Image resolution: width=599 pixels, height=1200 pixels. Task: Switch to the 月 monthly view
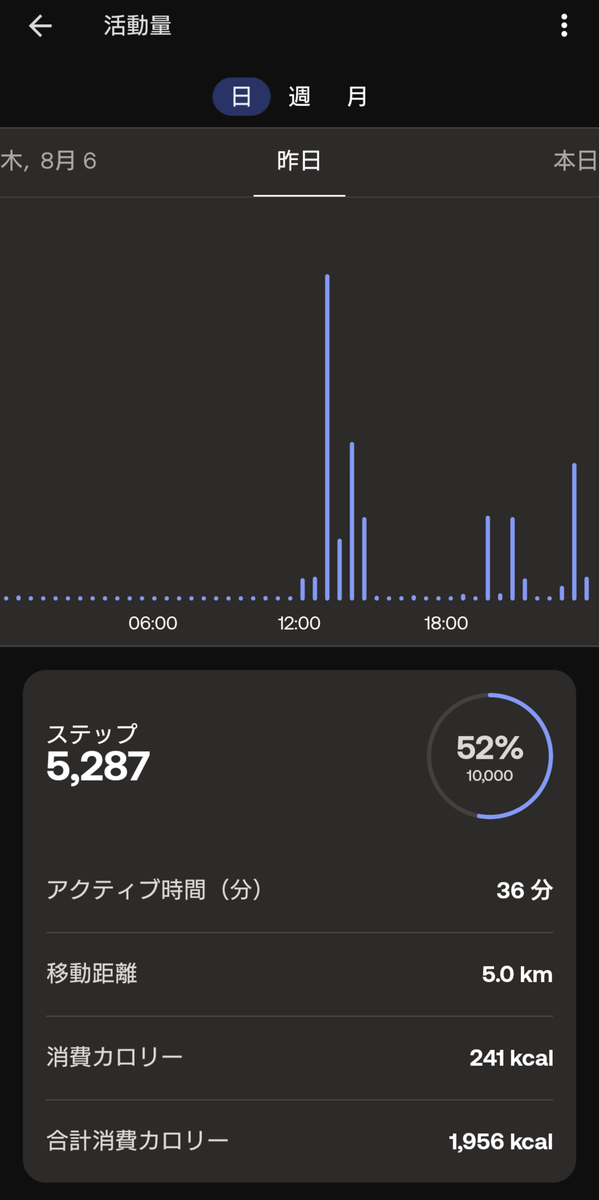(x=357, y=97)
